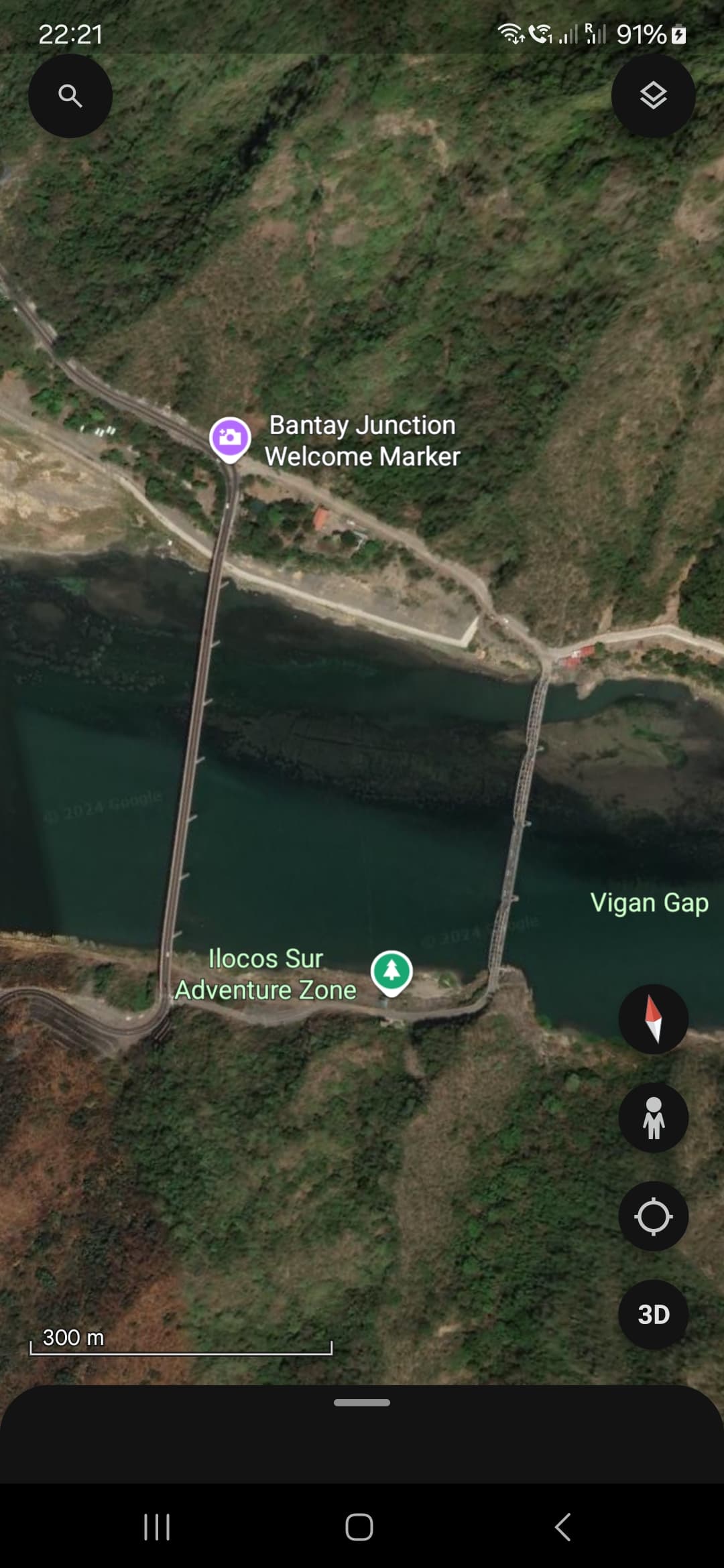Image resolution: width=724 pixels, height=1568 pixels.
Task: Go back using the system back button
Action: click(563, 1527)
